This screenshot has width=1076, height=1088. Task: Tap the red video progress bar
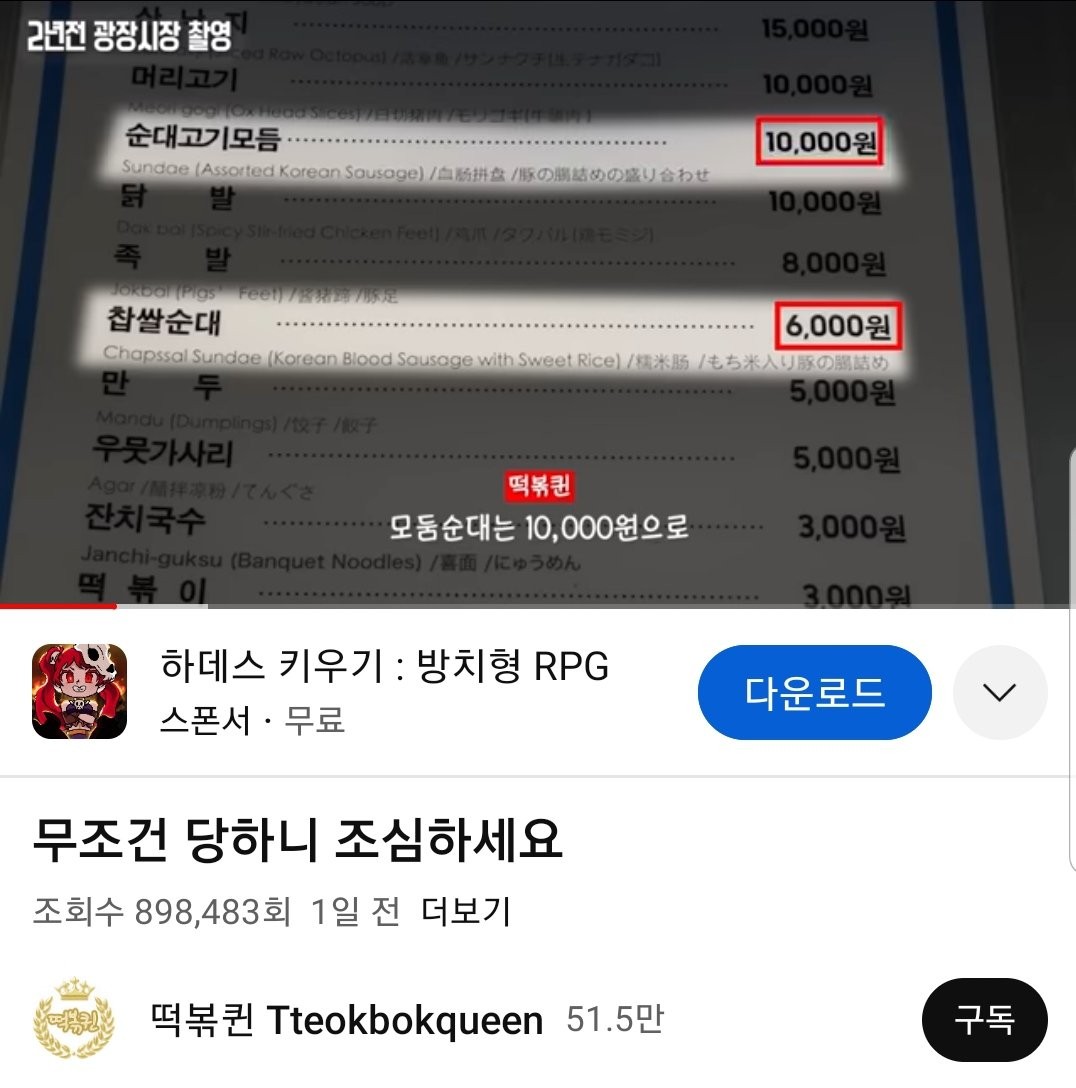coord(60,606)
